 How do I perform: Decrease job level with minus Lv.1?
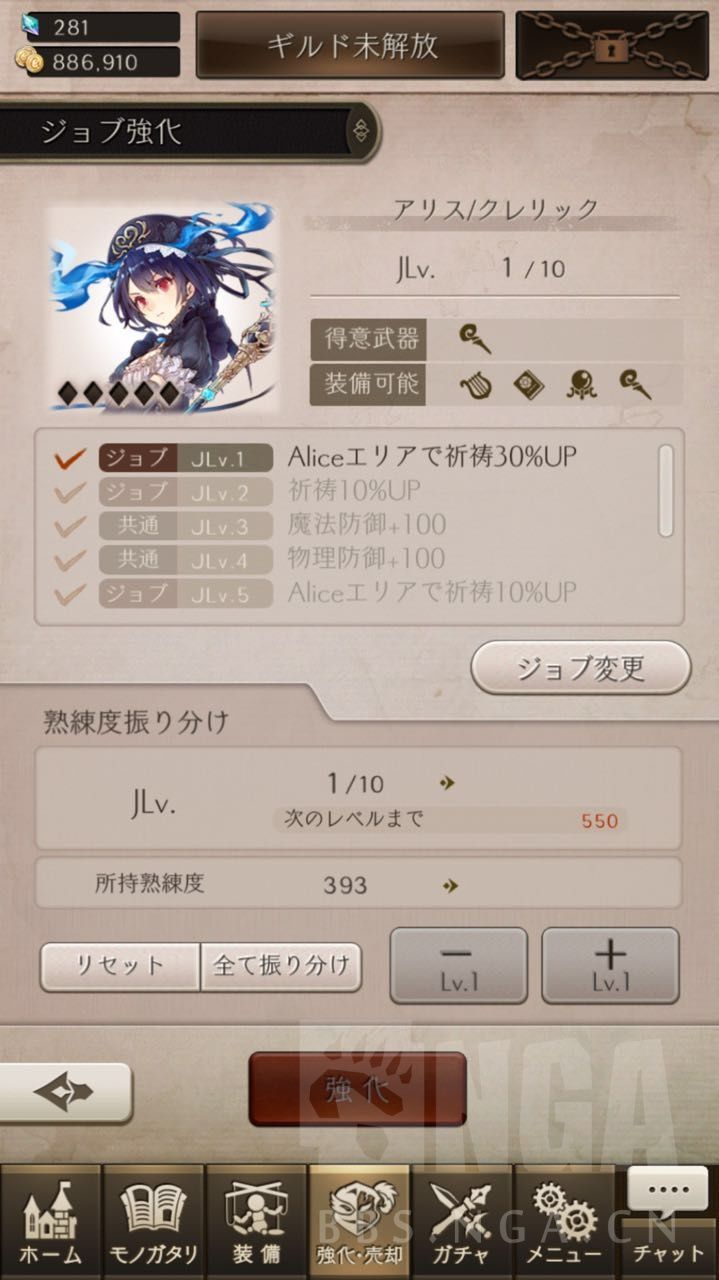click(458, 965)
